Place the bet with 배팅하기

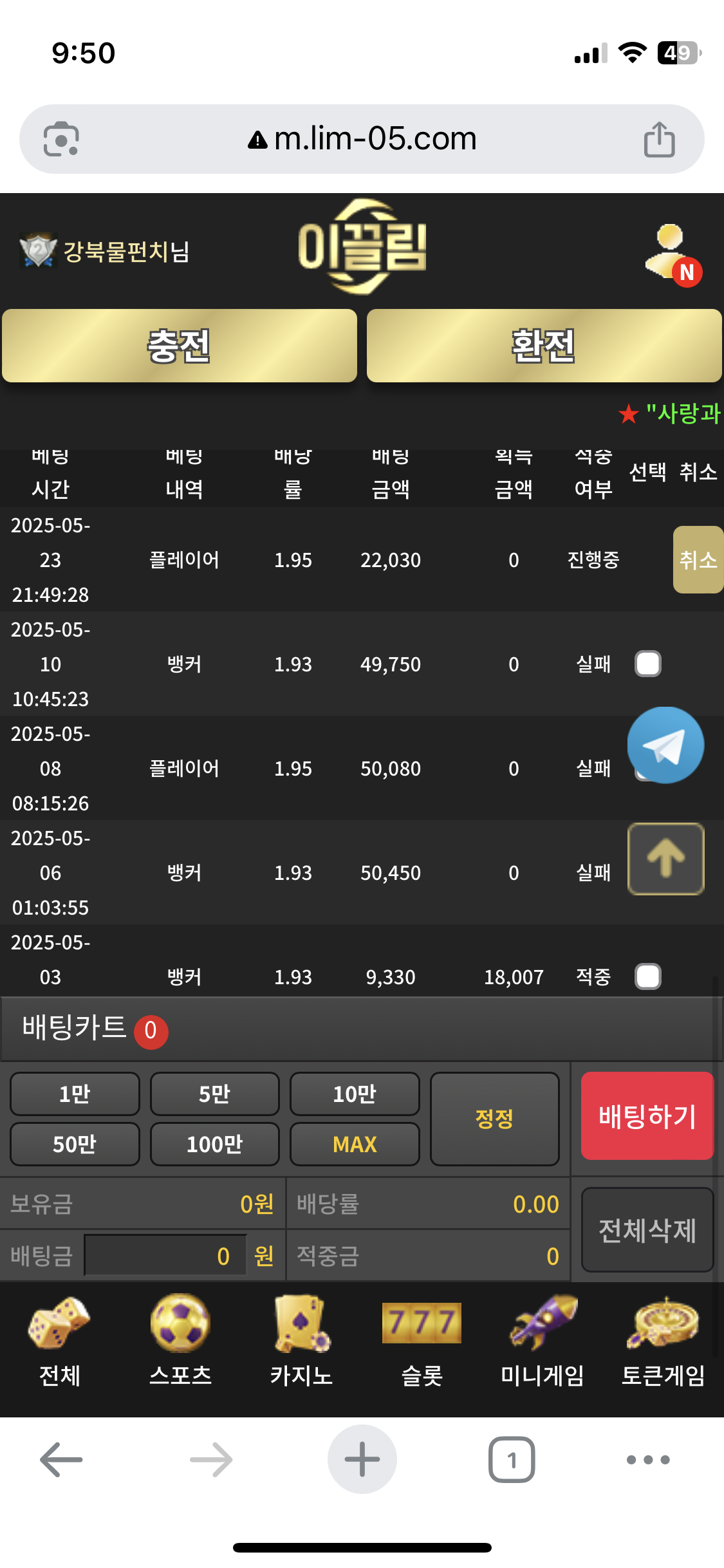[647, 1116]
